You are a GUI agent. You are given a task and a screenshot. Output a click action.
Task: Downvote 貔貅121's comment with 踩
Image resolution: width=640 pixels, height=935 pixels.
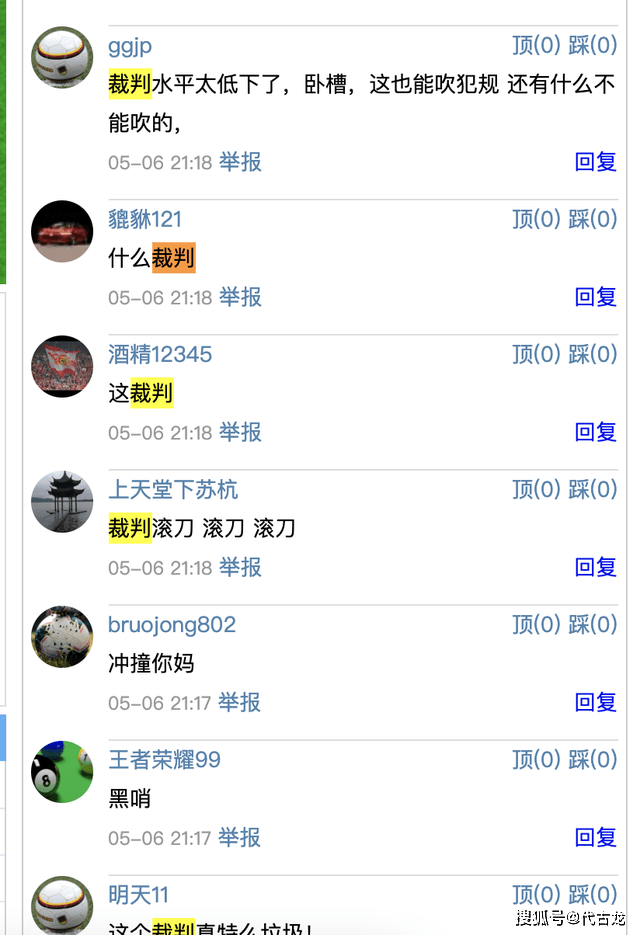pyautogui.click(x=593, y=219)
